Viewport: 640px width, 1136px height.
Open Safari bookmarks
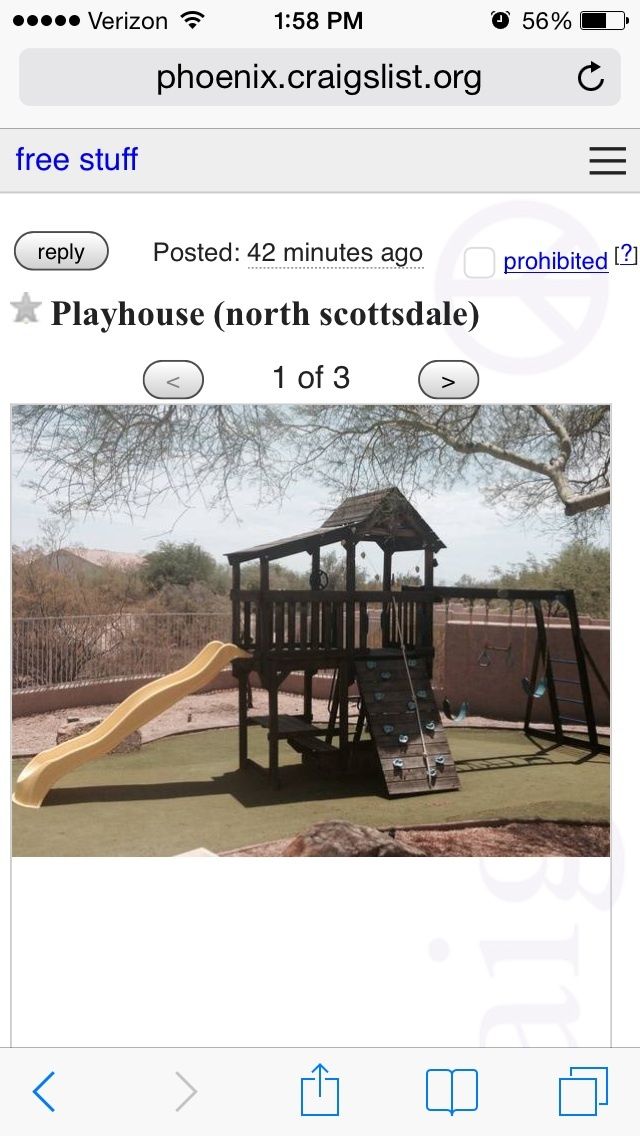click(452, 1092)
